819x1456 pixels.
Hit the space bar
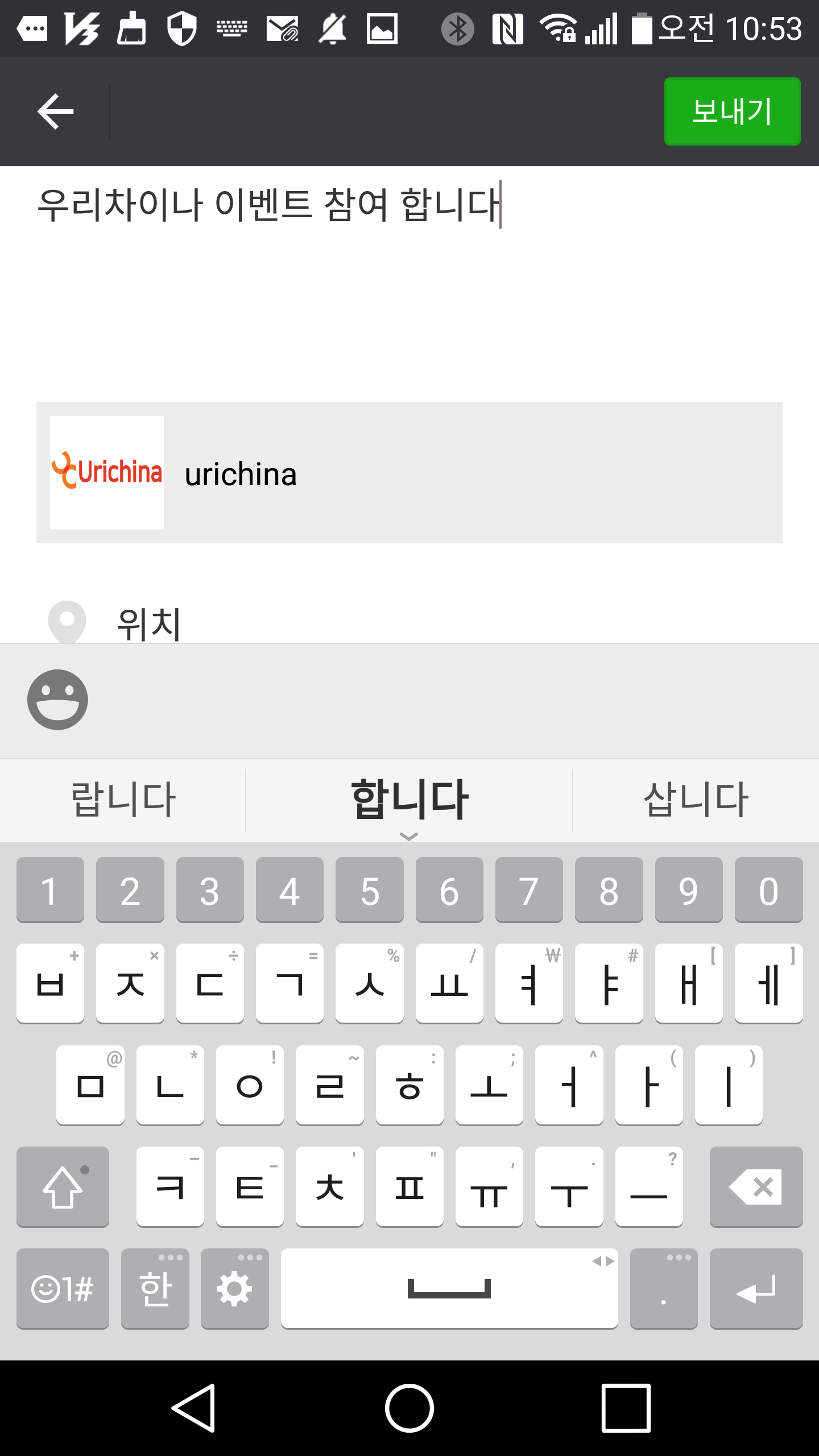click(x=449, y=1289)
